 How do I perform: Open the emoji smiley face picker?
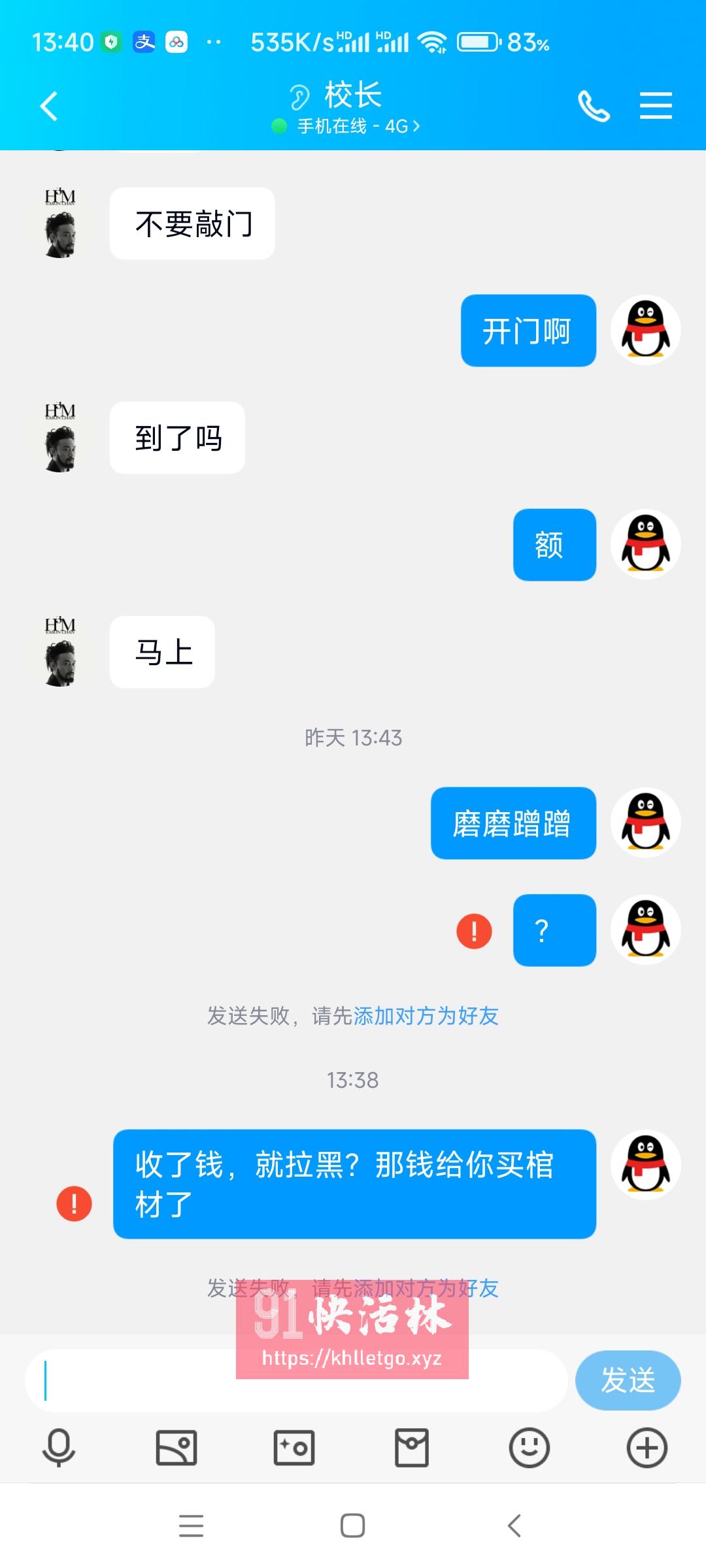pos(529,1448)
